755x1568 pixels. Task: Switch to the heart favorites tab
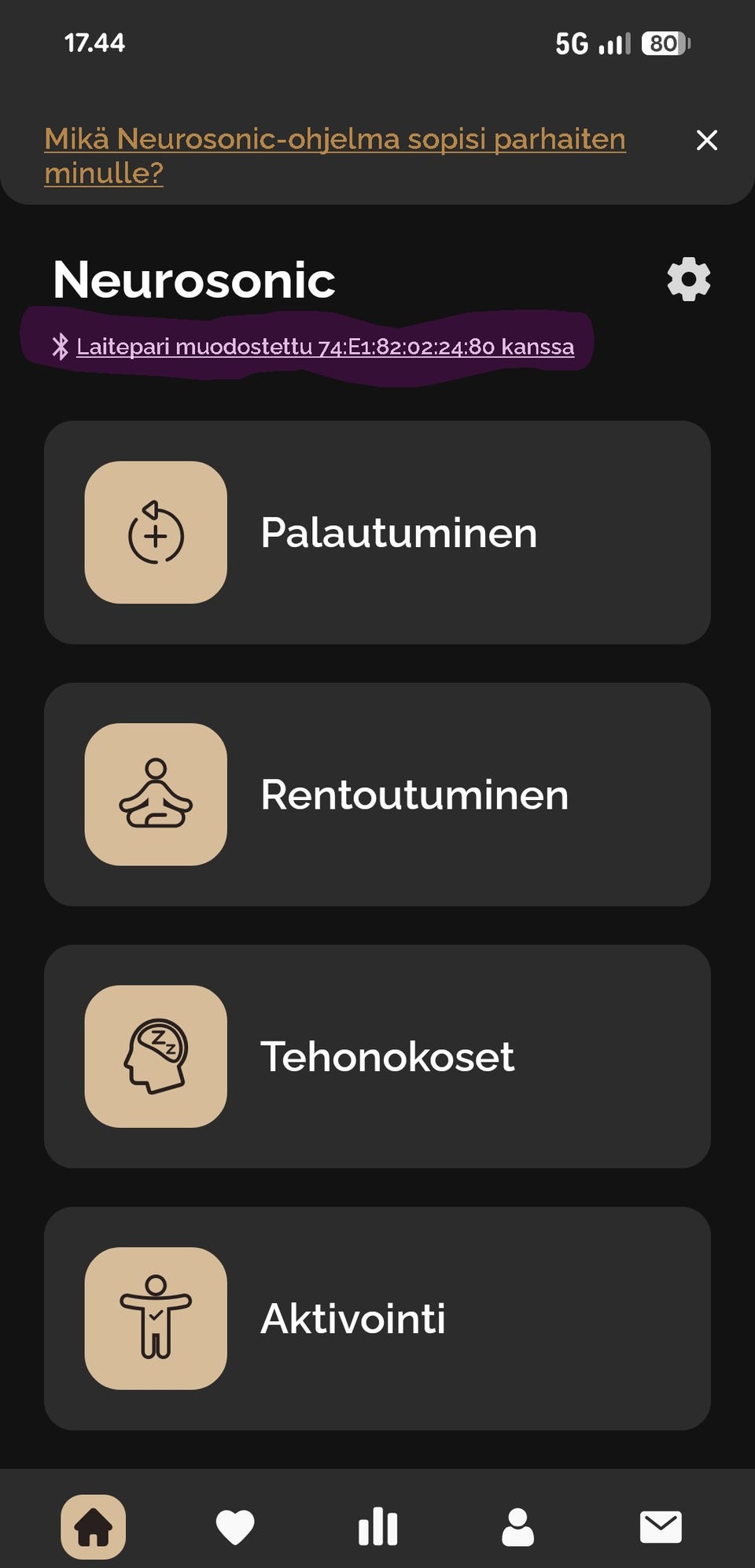(235, 1526)
